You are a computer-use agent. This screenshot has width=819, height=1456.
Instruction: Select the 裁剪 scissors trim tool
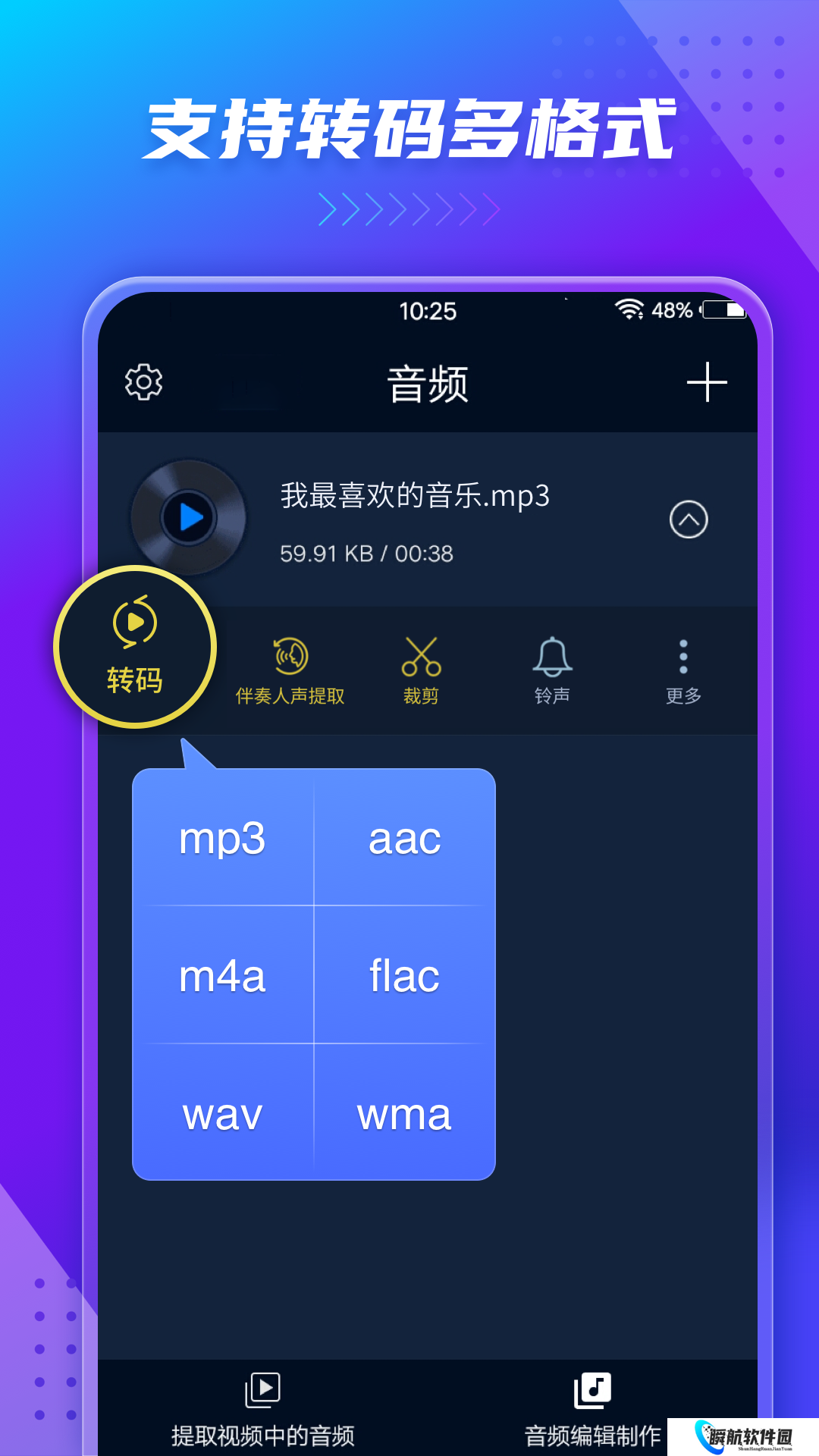pyautogui.click(x=422, y=667)
